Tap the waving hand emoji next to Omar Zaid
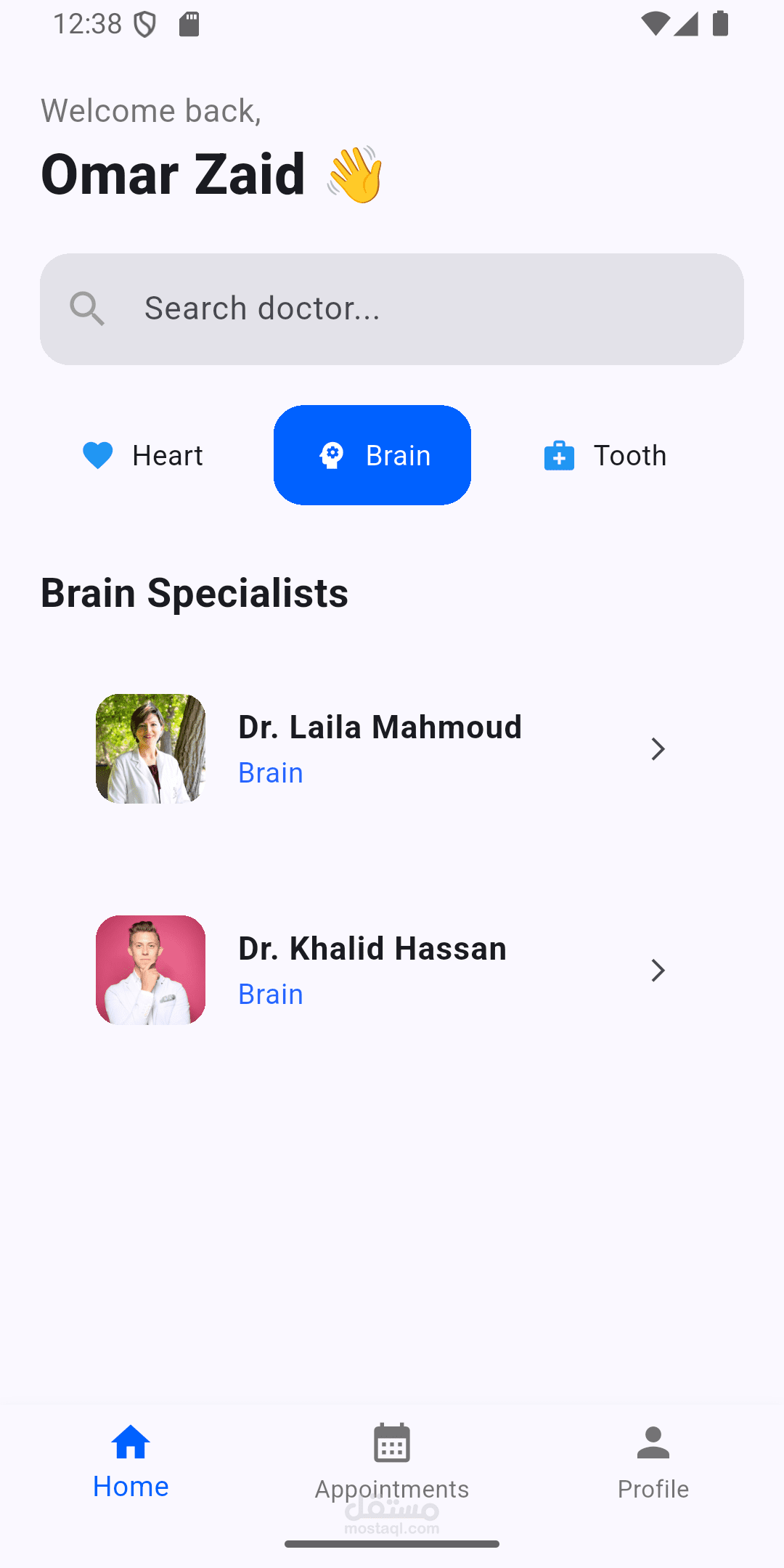The height and width of the screenshot is (1568, 784). [x=355, y=176]
